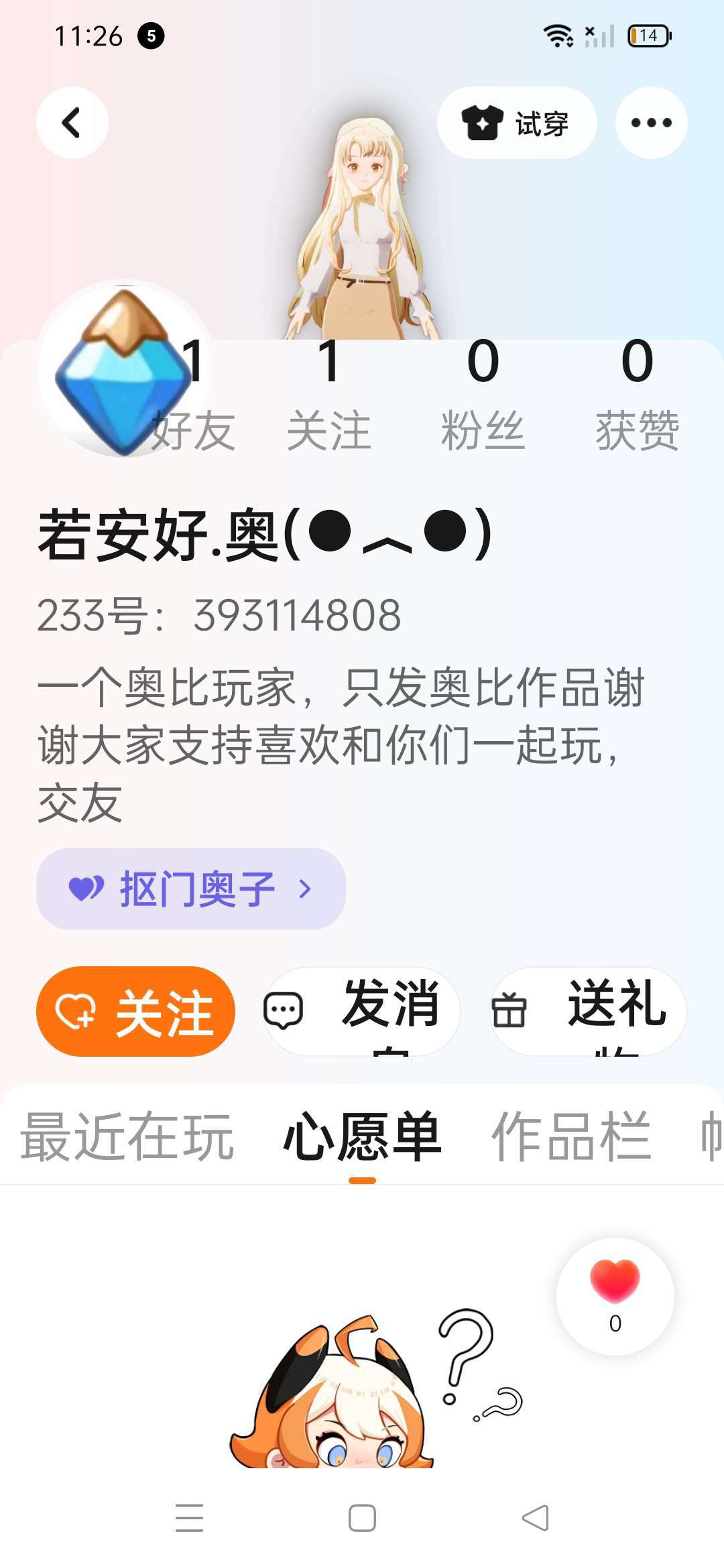This screenshot has height=1568, width=724.
Task: Go back using the top-left arrow
Action: click(x=72, y=123)
